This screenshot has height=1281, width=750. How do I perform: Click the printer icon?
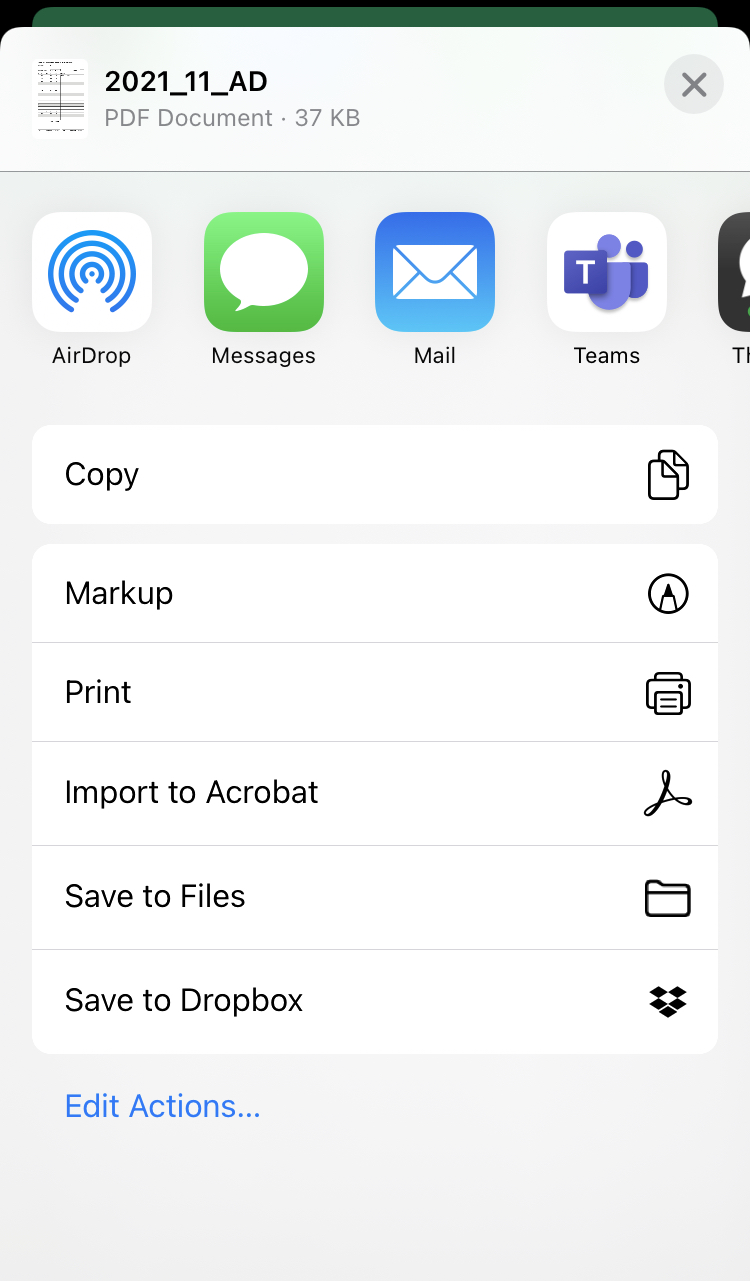click(x=667, y=692)
